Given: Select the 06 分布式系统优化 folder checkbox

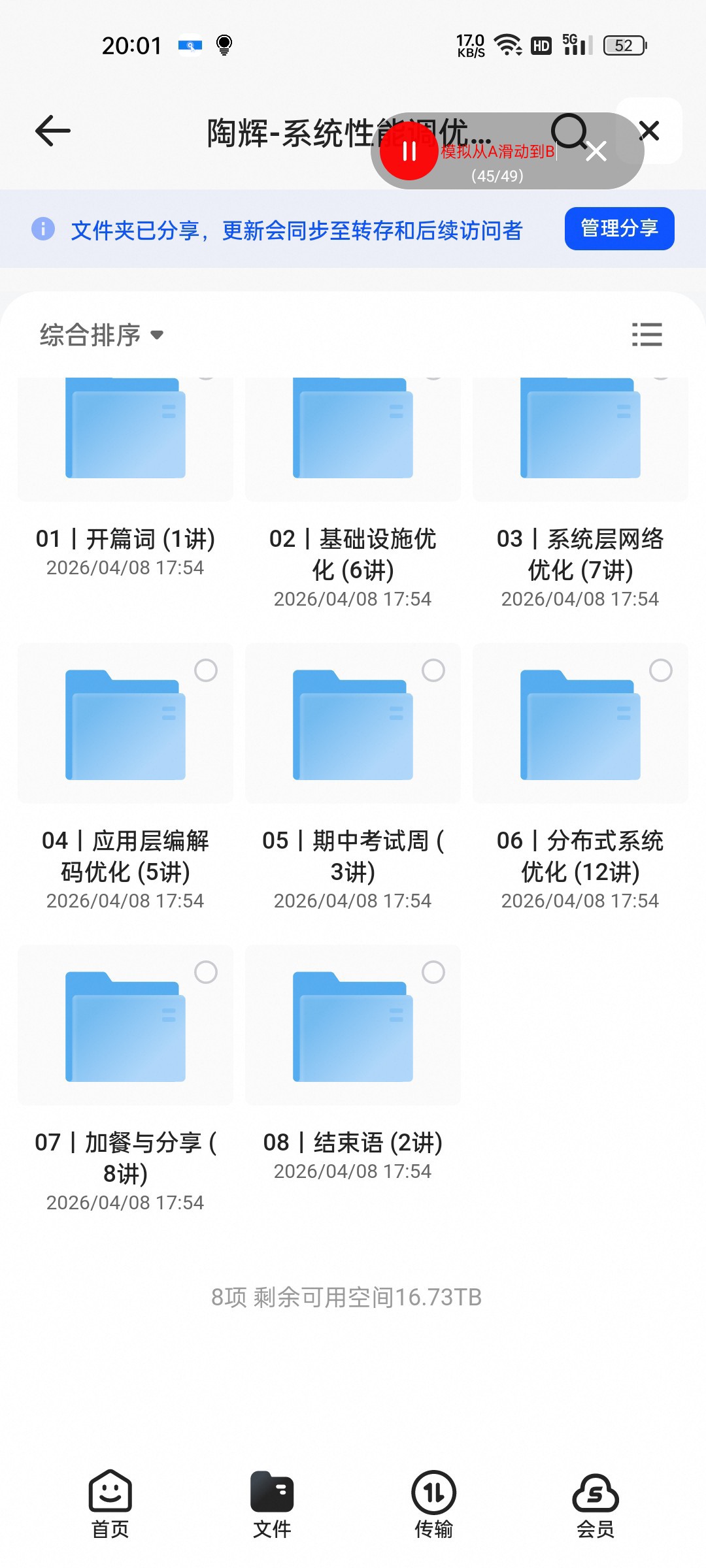Looking at the screenshot, I should click(x=661, y=670).
